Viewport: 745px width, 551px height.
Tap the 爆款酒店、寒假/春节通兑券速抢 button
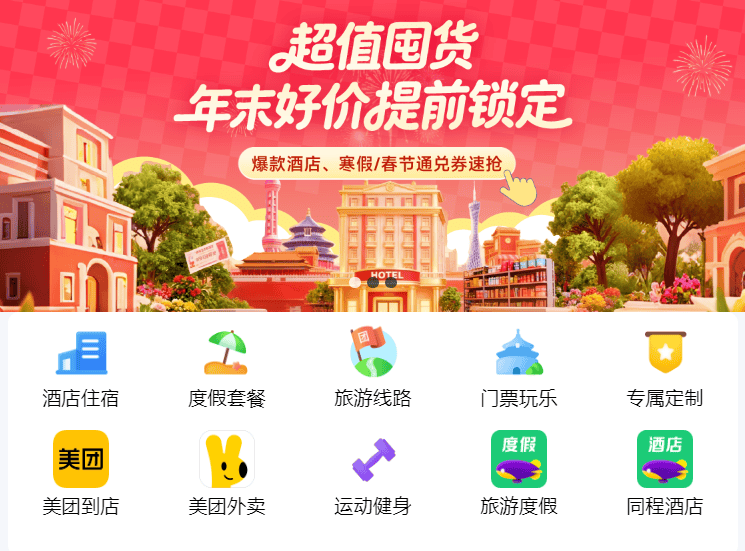tap(378, 164)
